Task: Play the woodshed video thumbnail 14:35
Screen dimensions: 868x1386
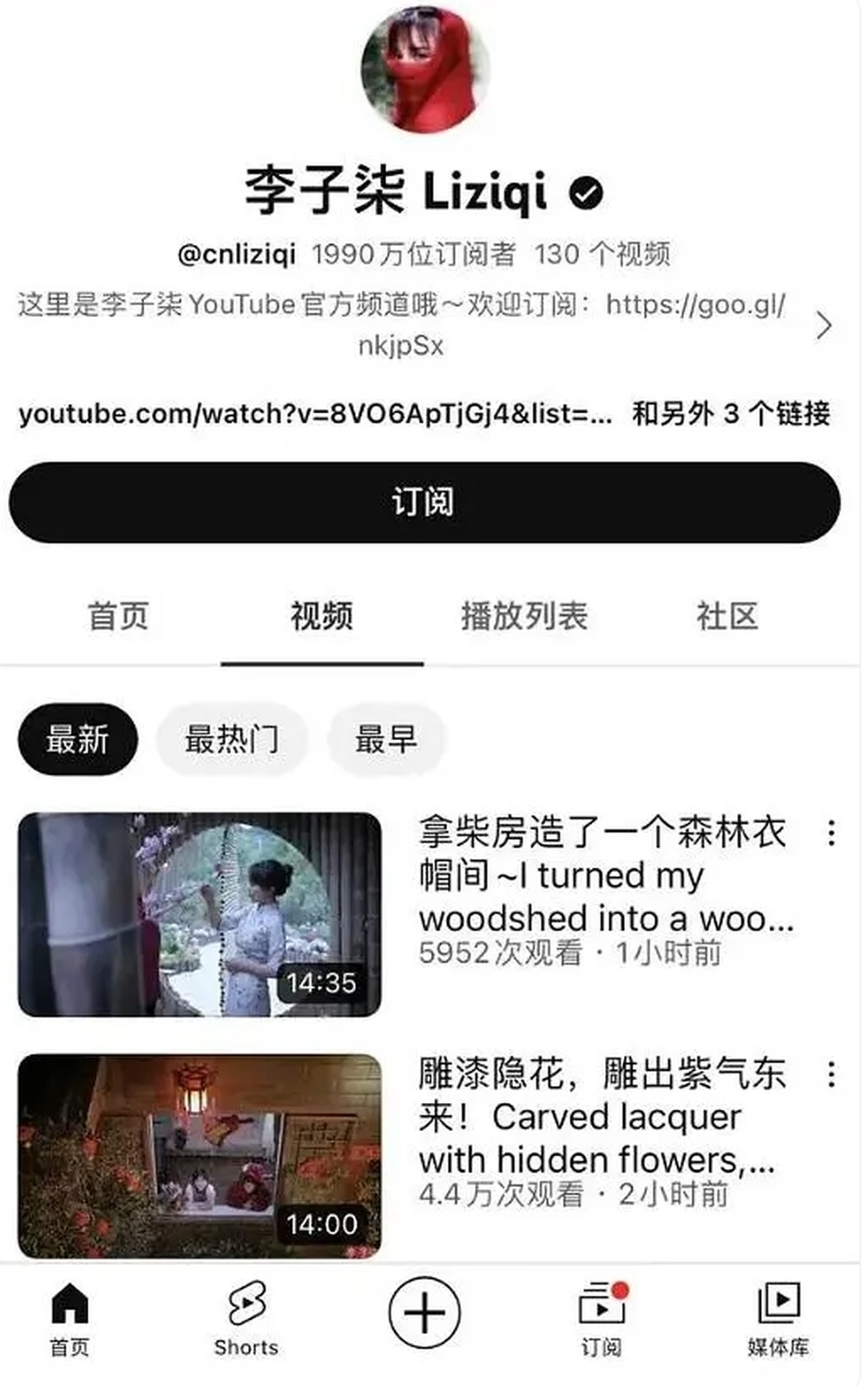Action: [200, 914]
